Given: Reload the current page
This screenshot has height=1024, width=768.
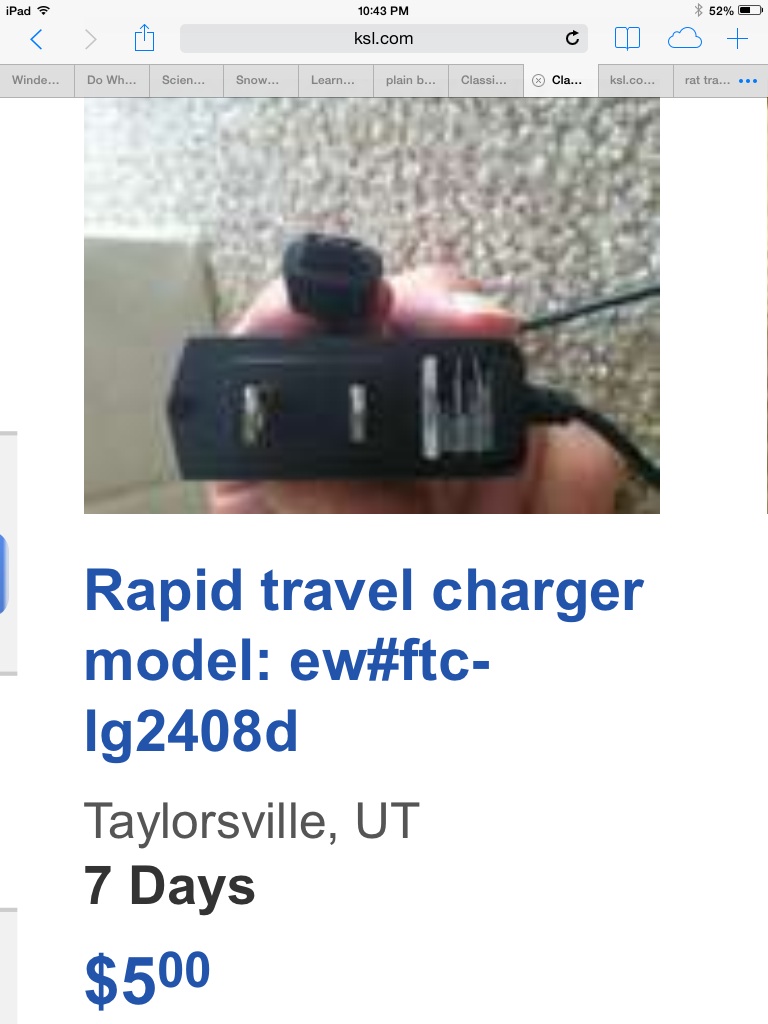Looking at the screenshot, I should tap(572, 39).
